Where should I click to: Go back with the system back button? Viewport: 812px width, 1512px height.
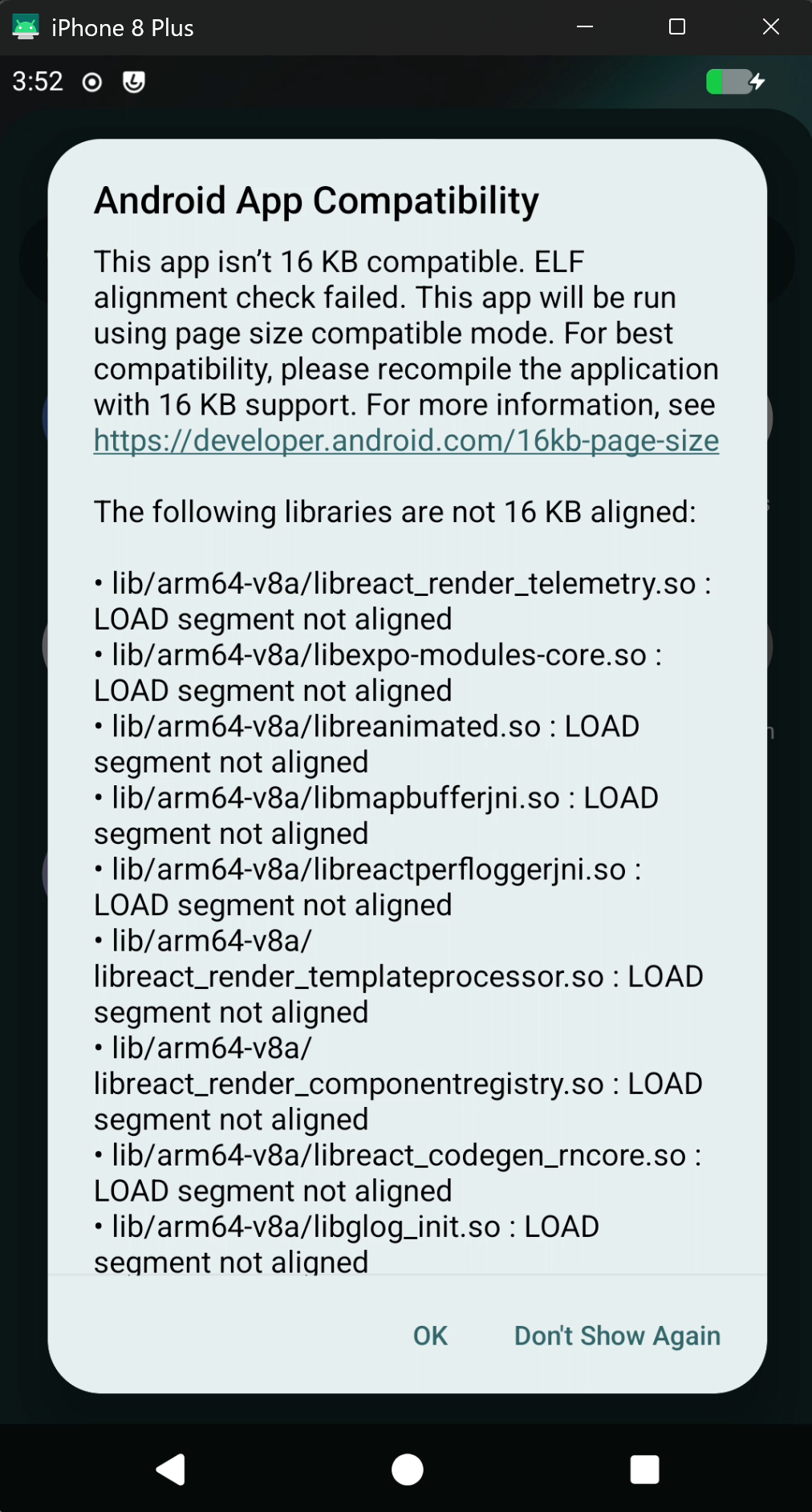(x=171, y=1469)
